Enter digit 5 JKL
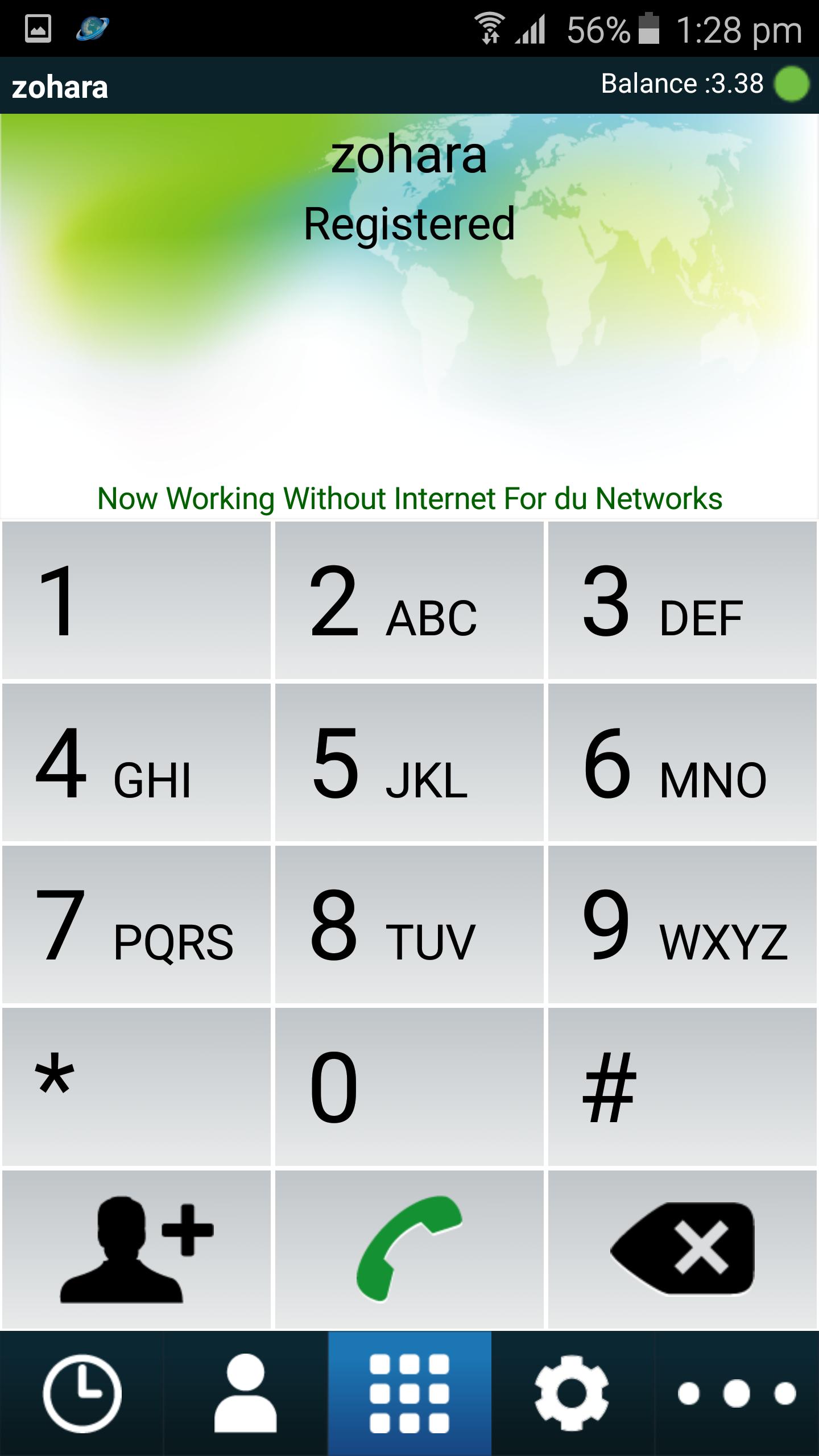 click(x=409, y=762)
